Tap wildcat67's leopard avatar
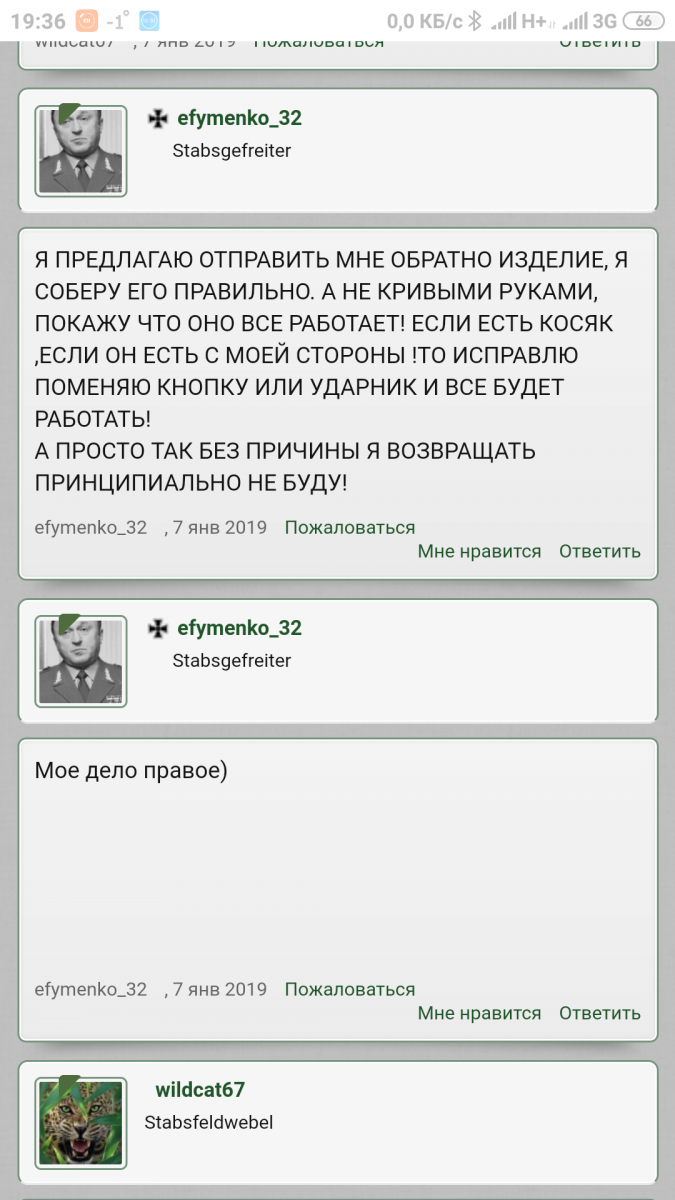The height and width of the screenshot is (1200, 675). pyautogui.click(x=81, y=1122)
